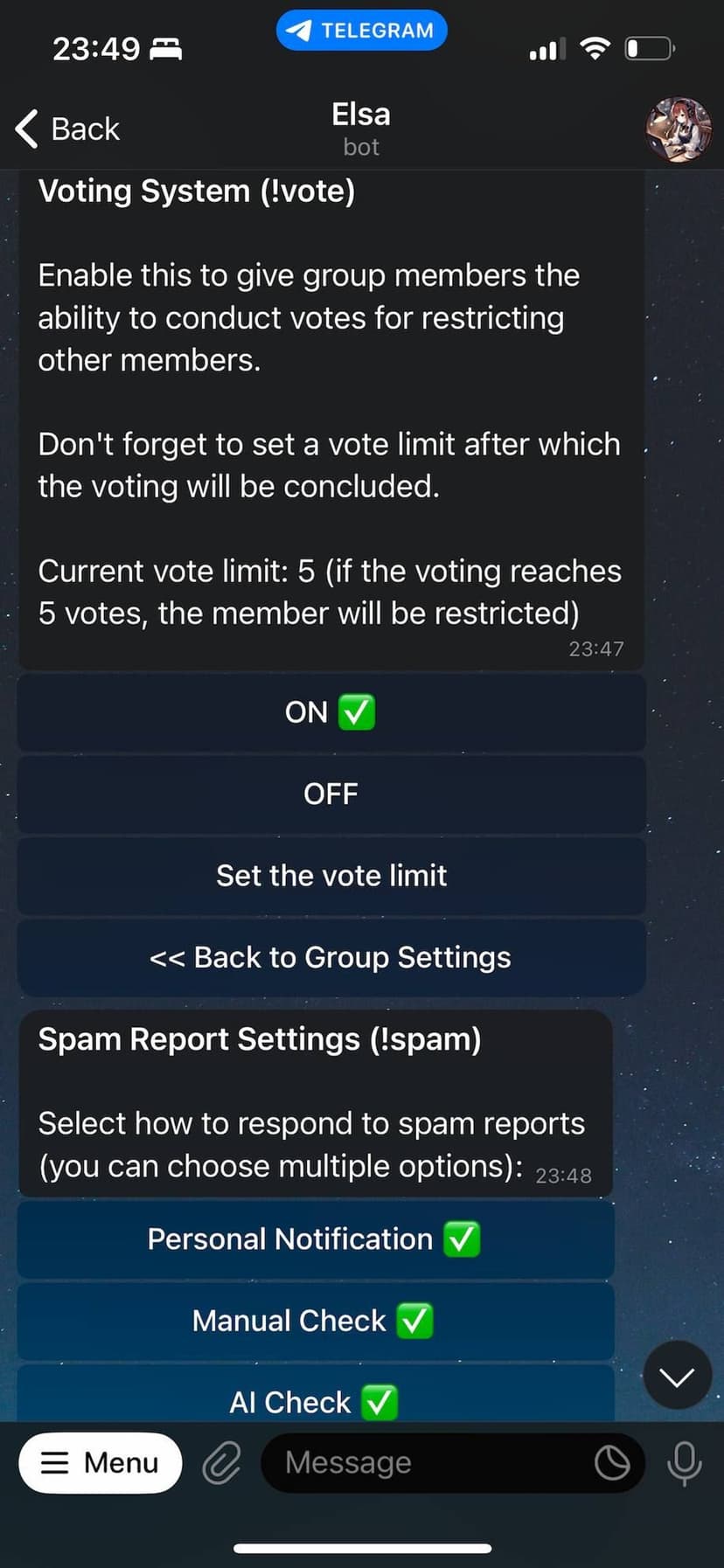
Task: Turn the voting system ON
Action: click(331, 712)
